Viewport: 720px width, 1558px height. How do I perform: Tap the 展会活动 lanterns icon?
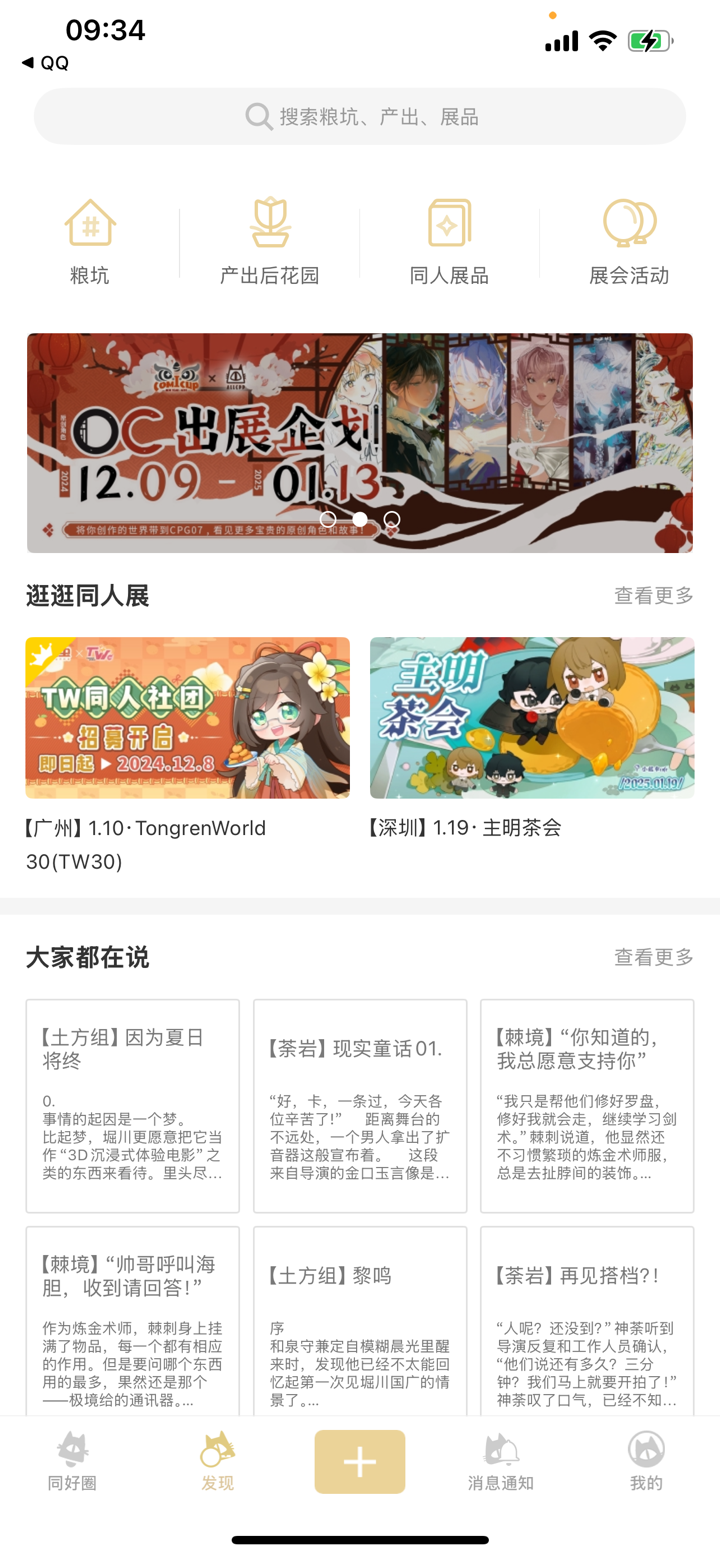pyautogui.click(x=629, y=224)
